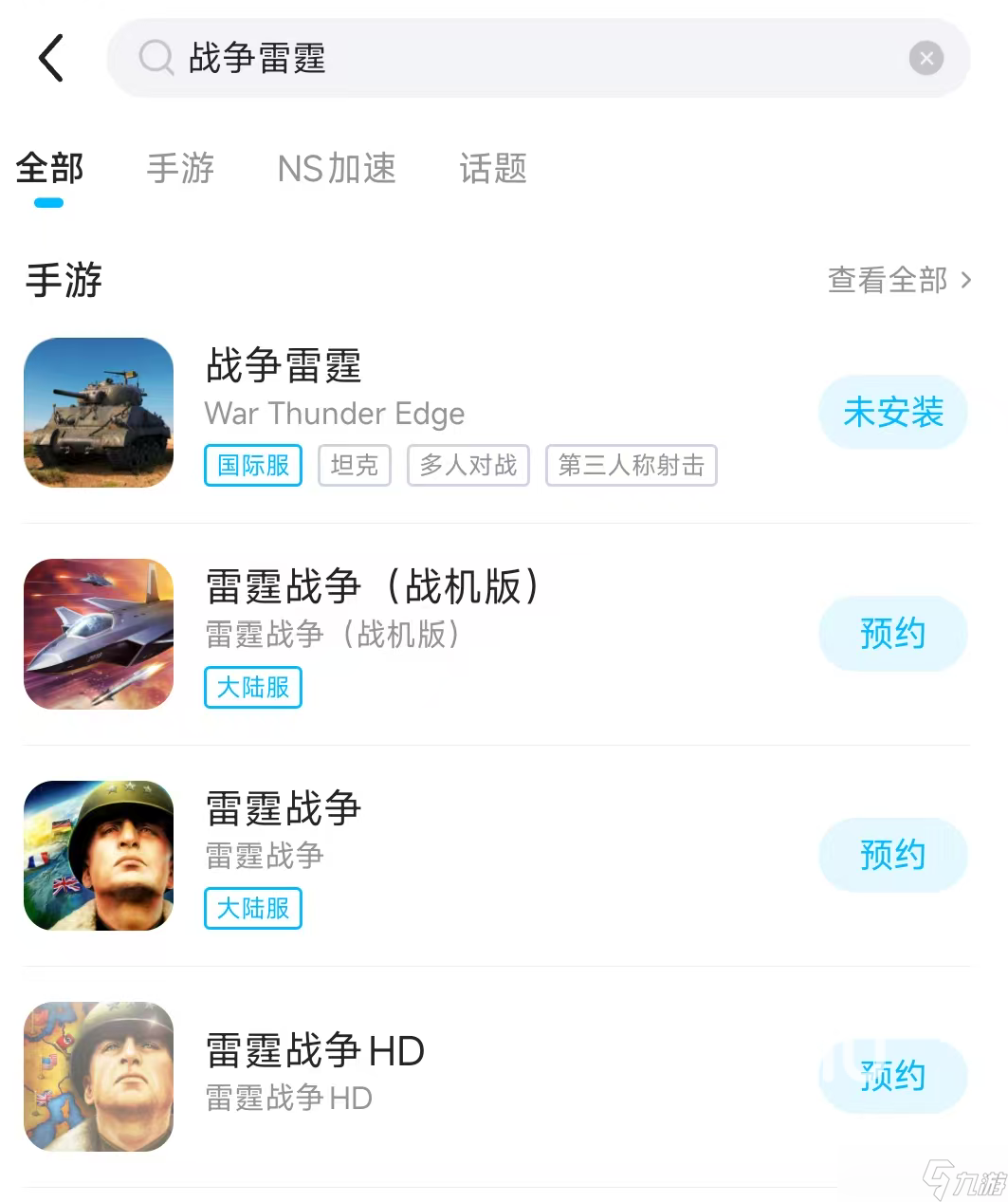The height and width of the screenshot is (1202, 1008).
Task: Open the War Thunder Edge tank app icon
Action: click(99, 414)
